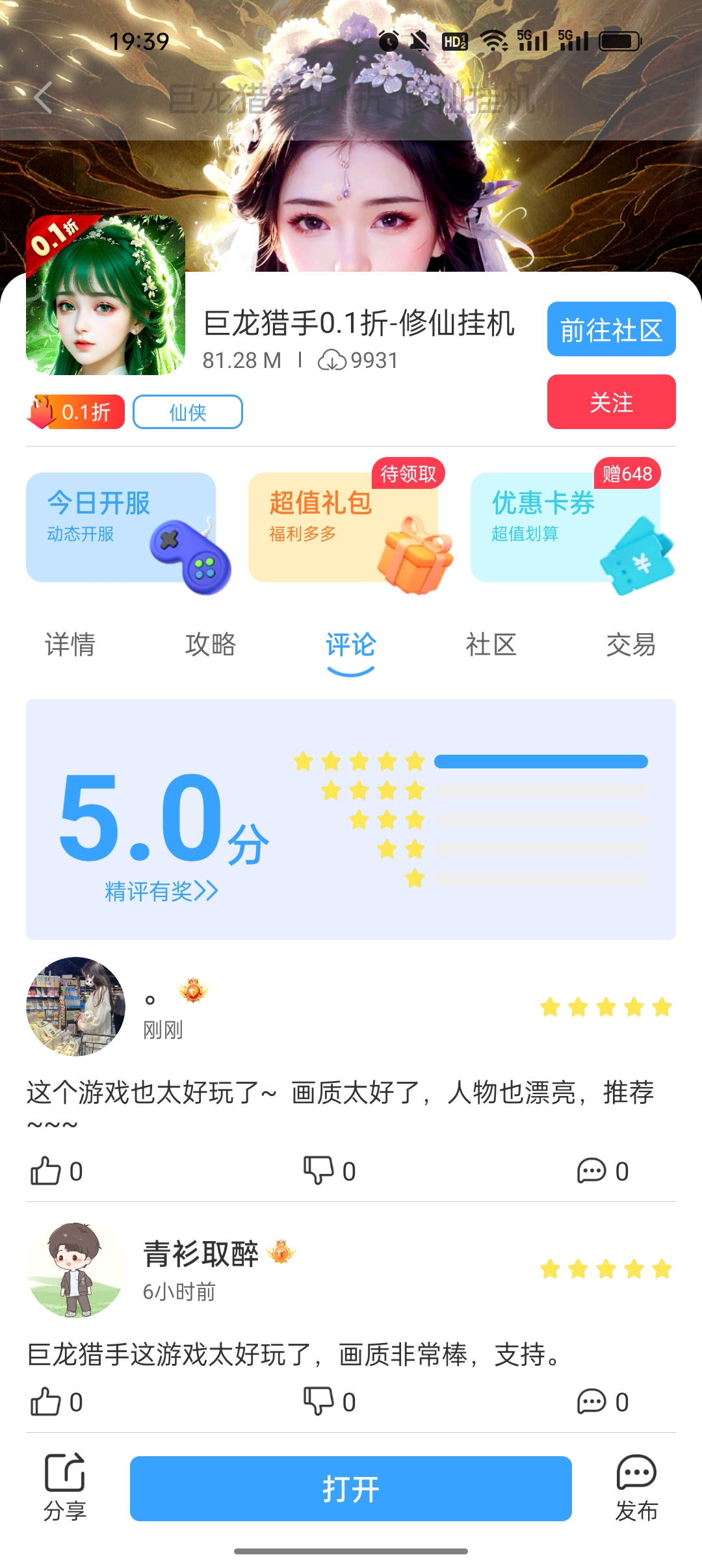Switch to the 社区 tab
Image resolution: width=702 pixels, height=1568 pixels.
pyautogui.click(x=491, y=645)
